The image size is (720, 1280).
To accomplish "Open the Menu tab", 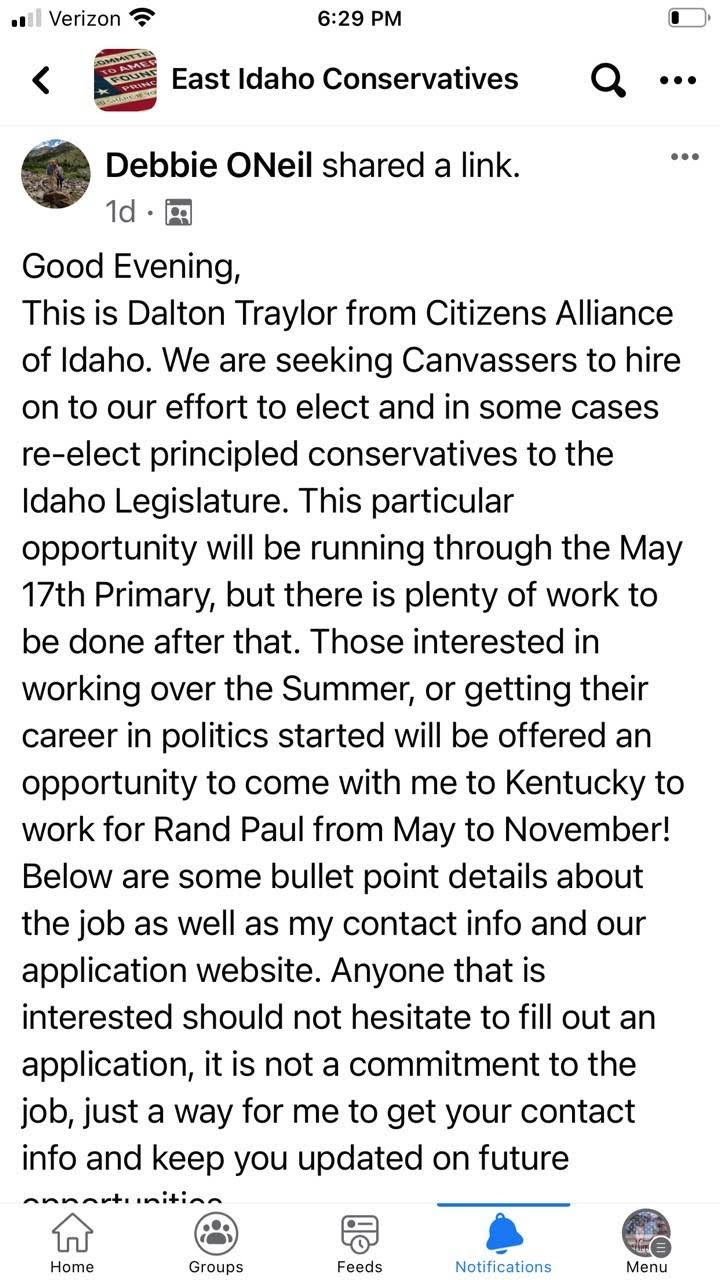I will [x=646, y=1243].
